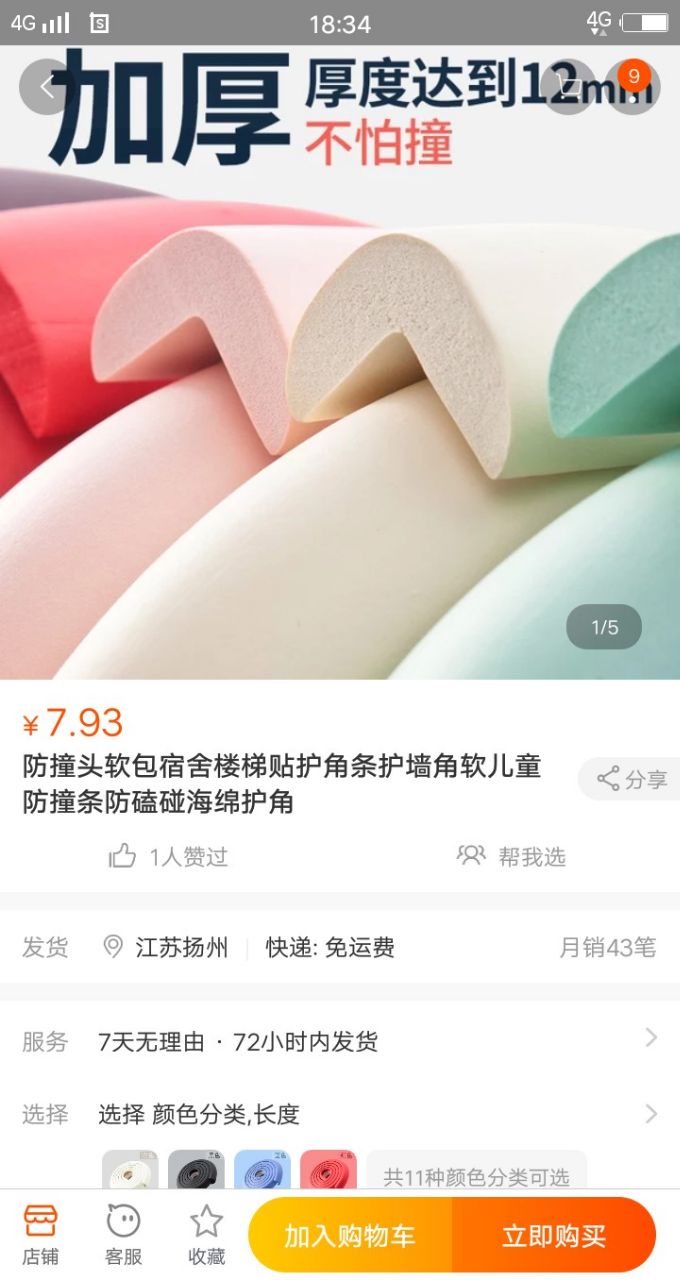Image resolution: width=680 pixels, height=1280 pixels.
Task: Tap 帮我选 to ask friends
Action: [511, 856]
